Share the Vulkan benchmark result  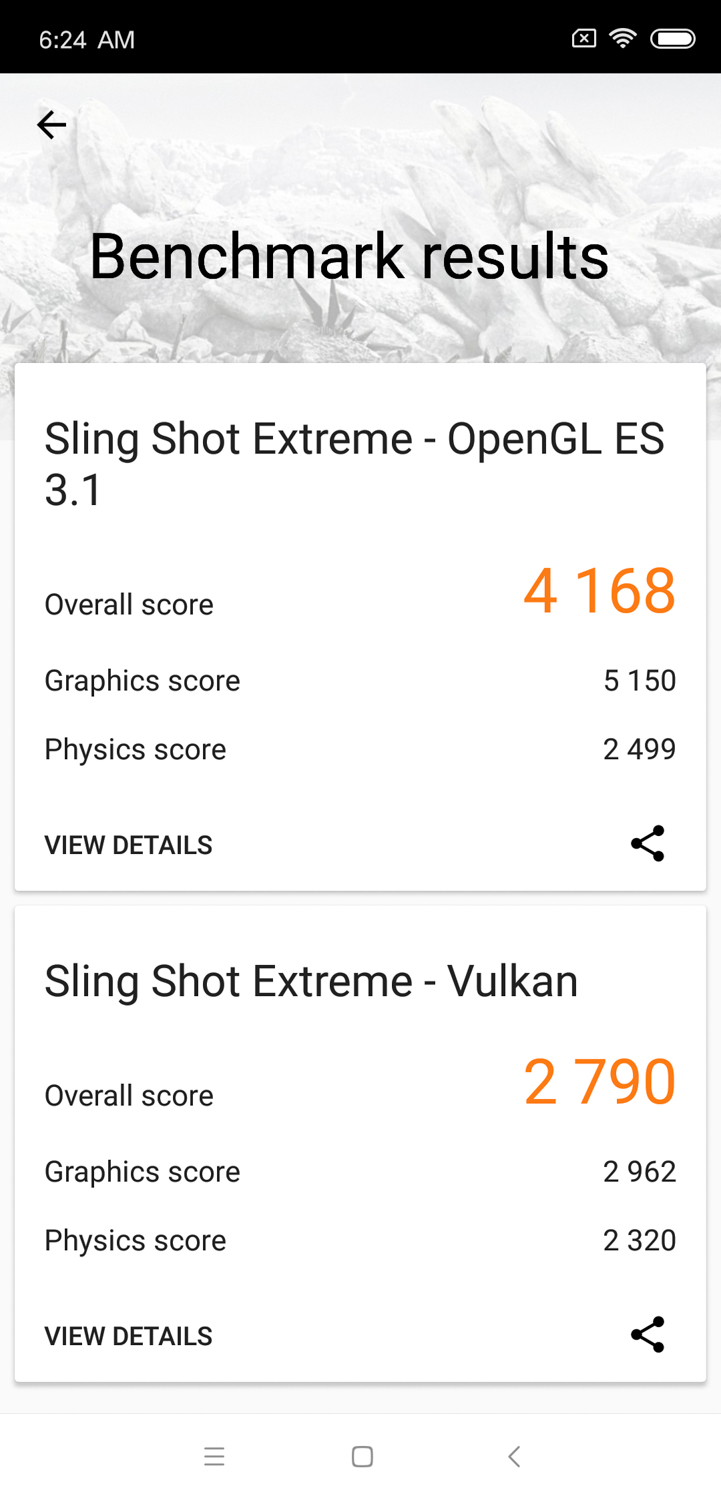(x=647, y=1335)
